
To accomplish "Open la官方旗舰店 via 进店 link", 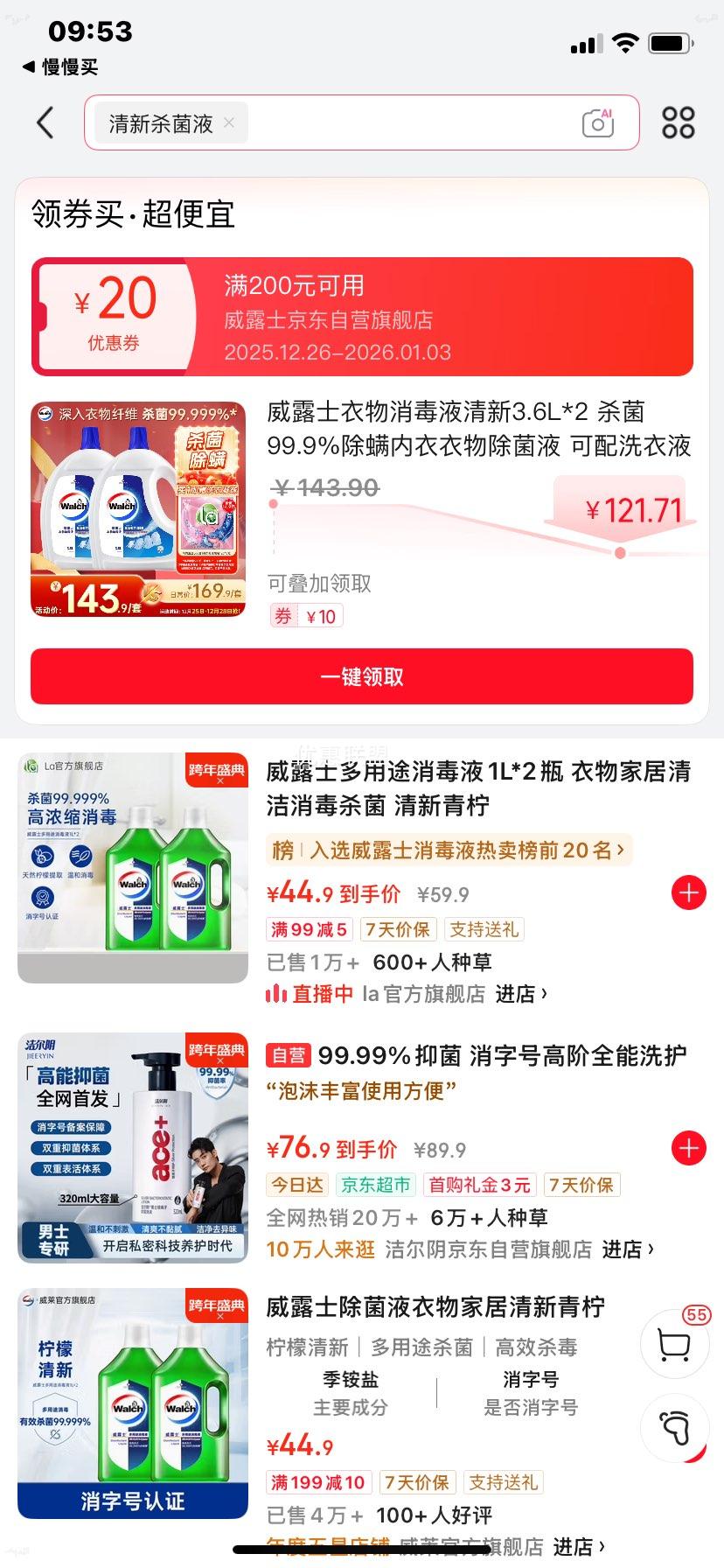I will tap(518, 994).
